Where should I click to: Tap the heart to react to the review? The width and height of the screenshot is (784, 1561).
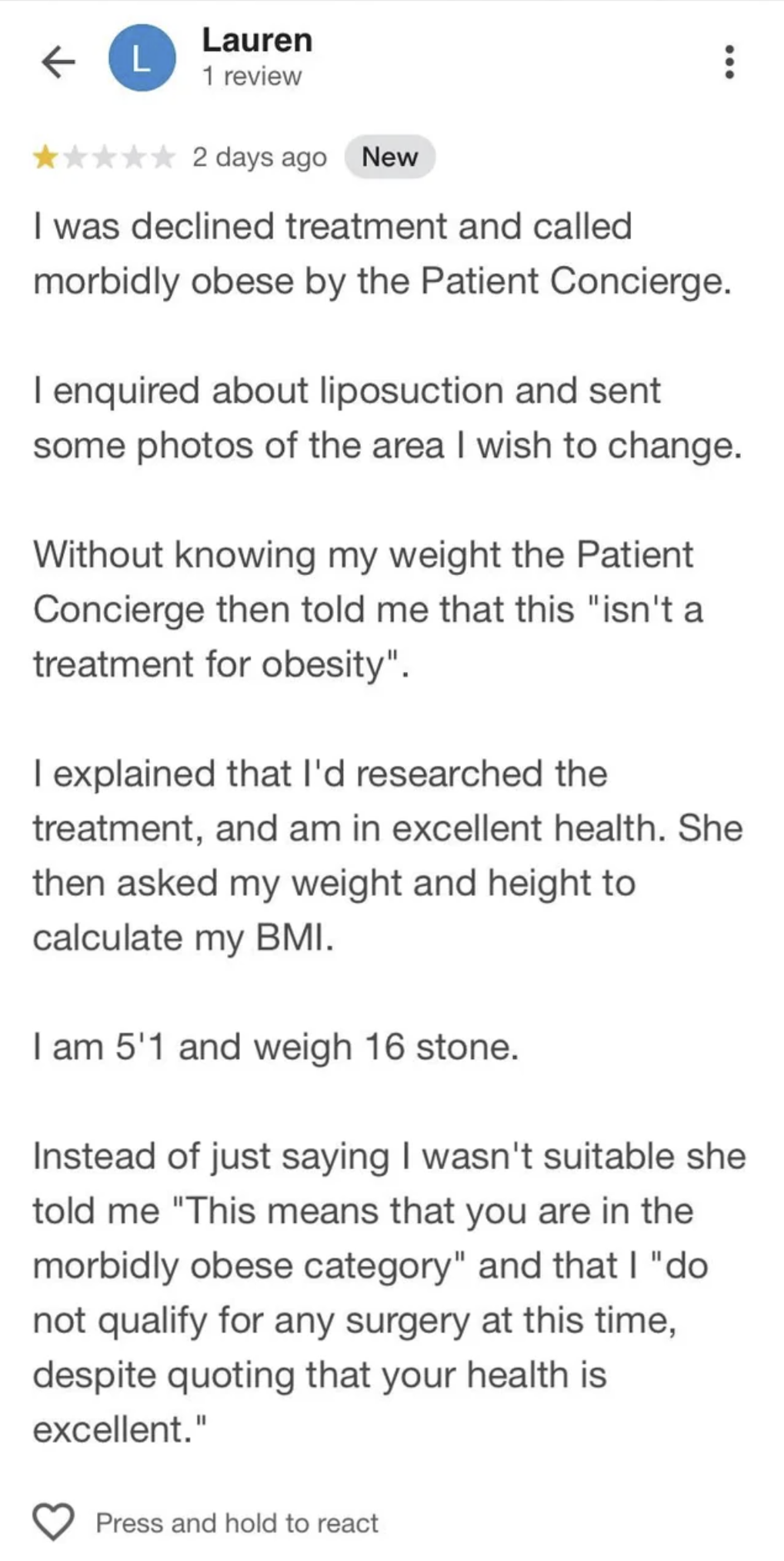[x=53, y=1523]
